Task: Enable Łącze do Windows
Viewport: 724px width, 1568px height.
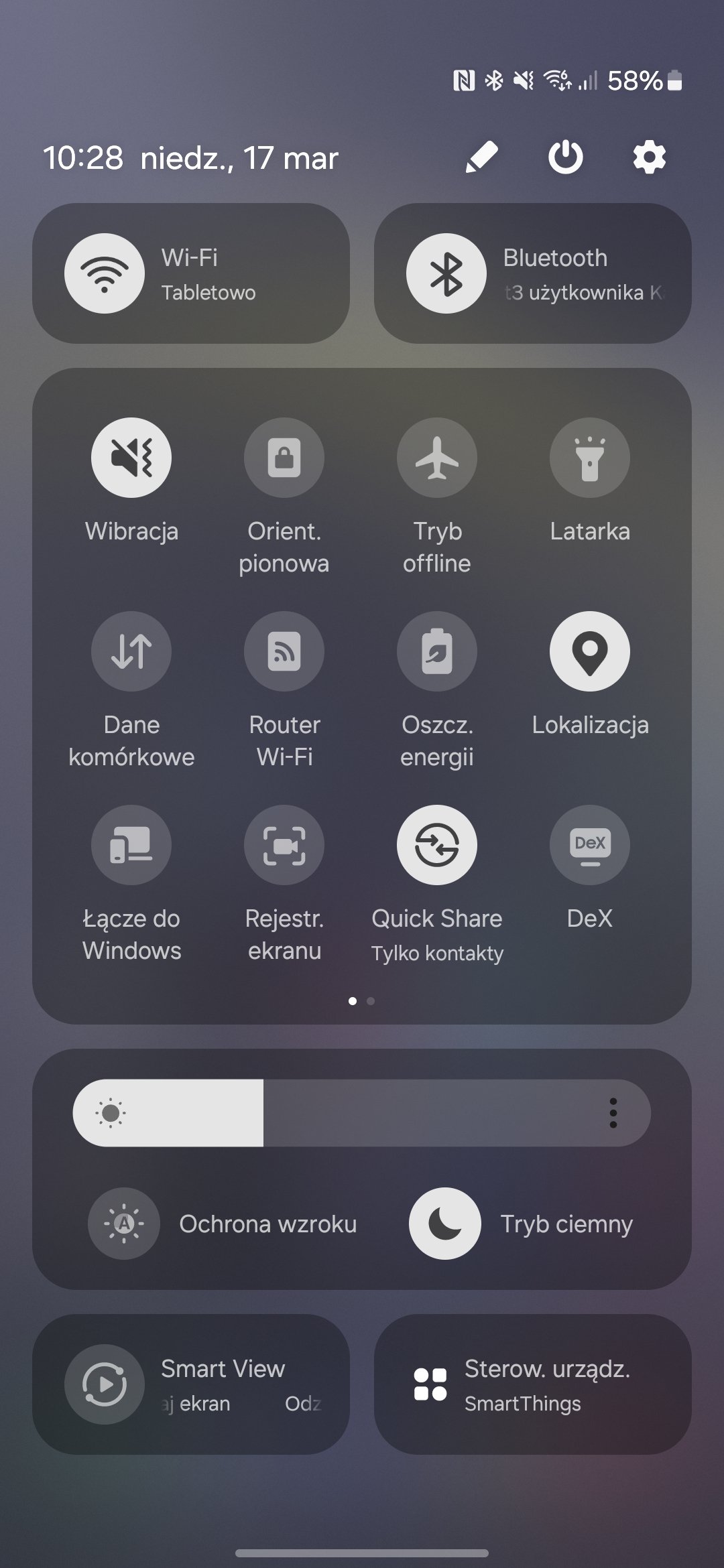Action: 131,845
